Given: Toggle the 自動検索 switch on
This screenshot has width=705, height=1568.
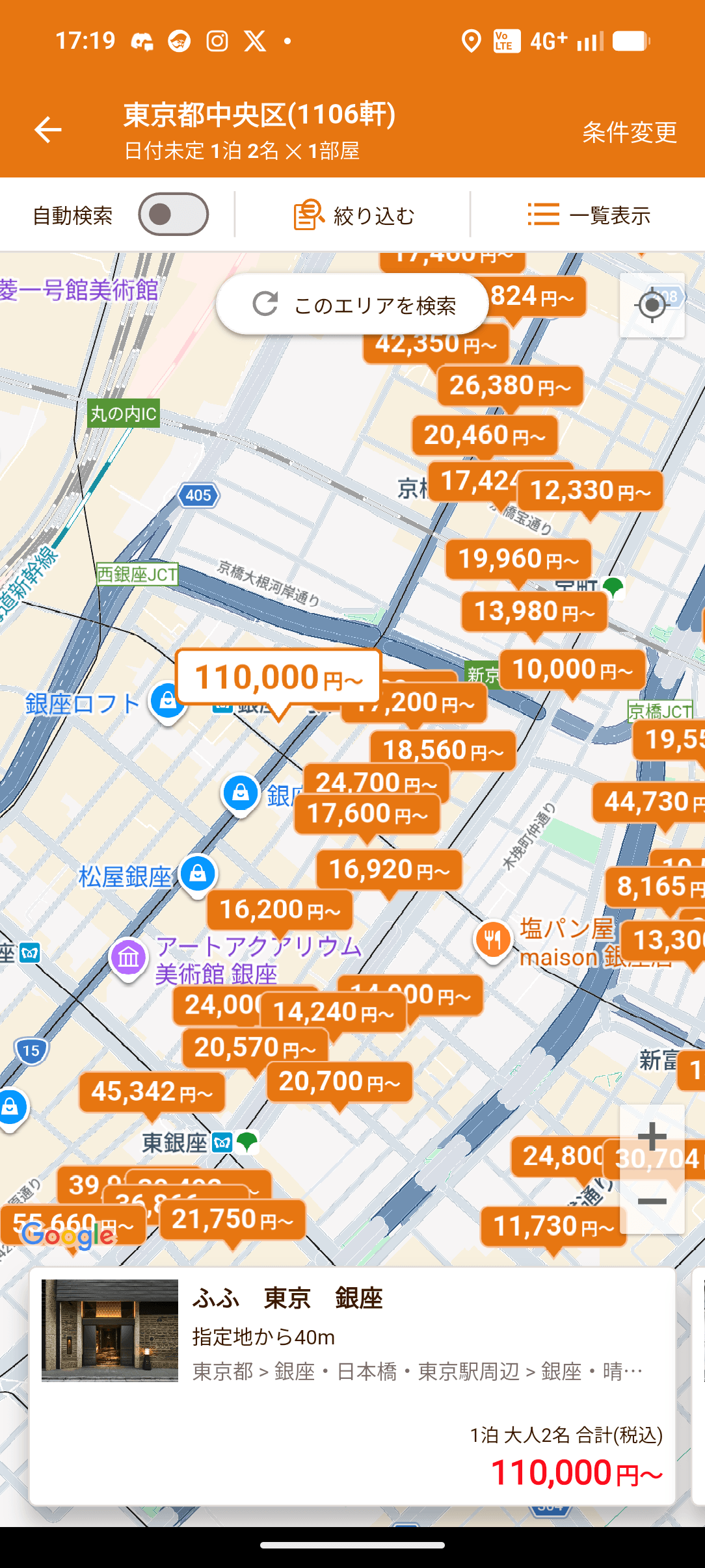Looking at the screenshot, I should point(173,215).
